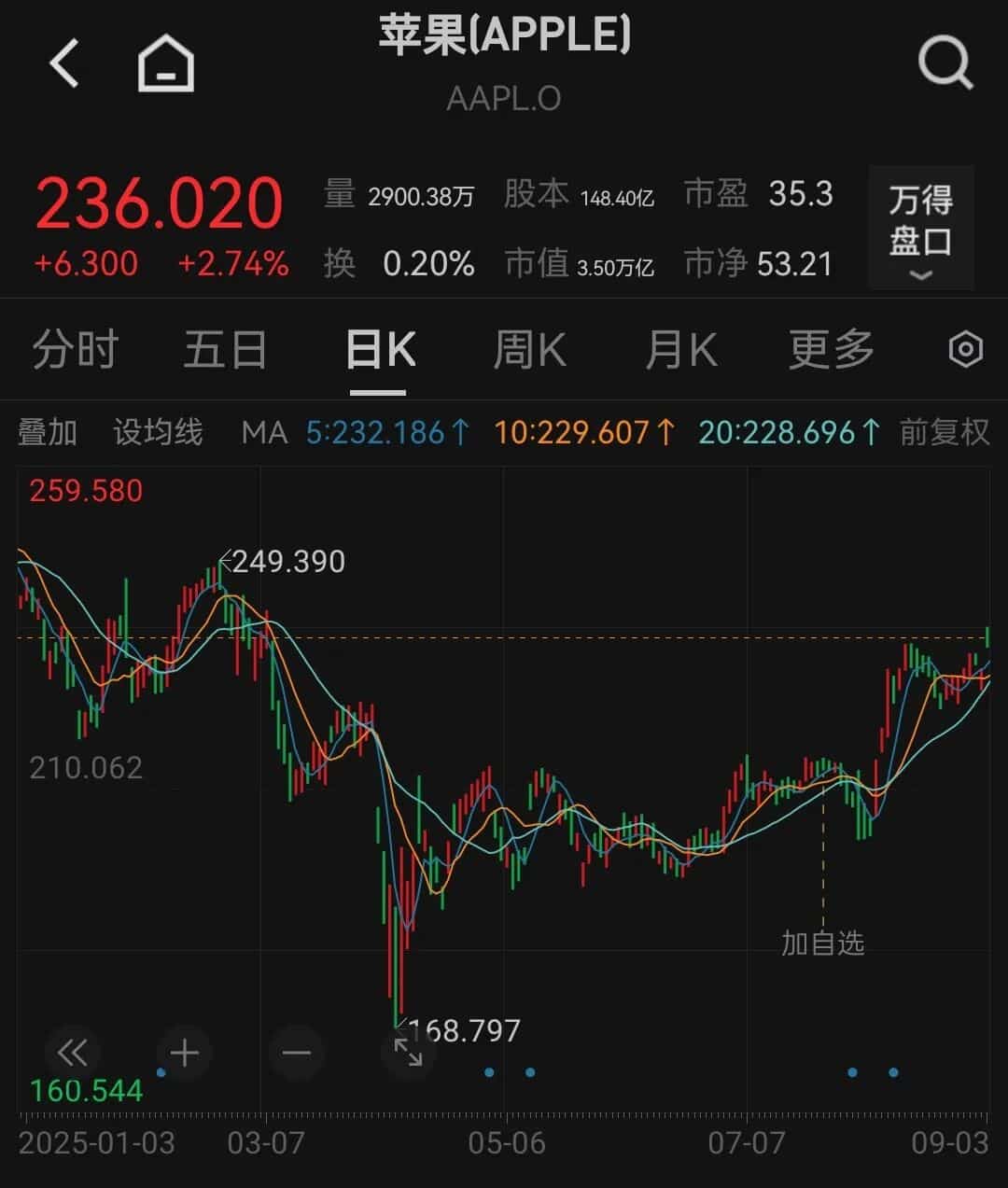This screenshot has height=1188, width=1008.
Task: Click the zoom out minus icon
Action: click(297, 1053)
